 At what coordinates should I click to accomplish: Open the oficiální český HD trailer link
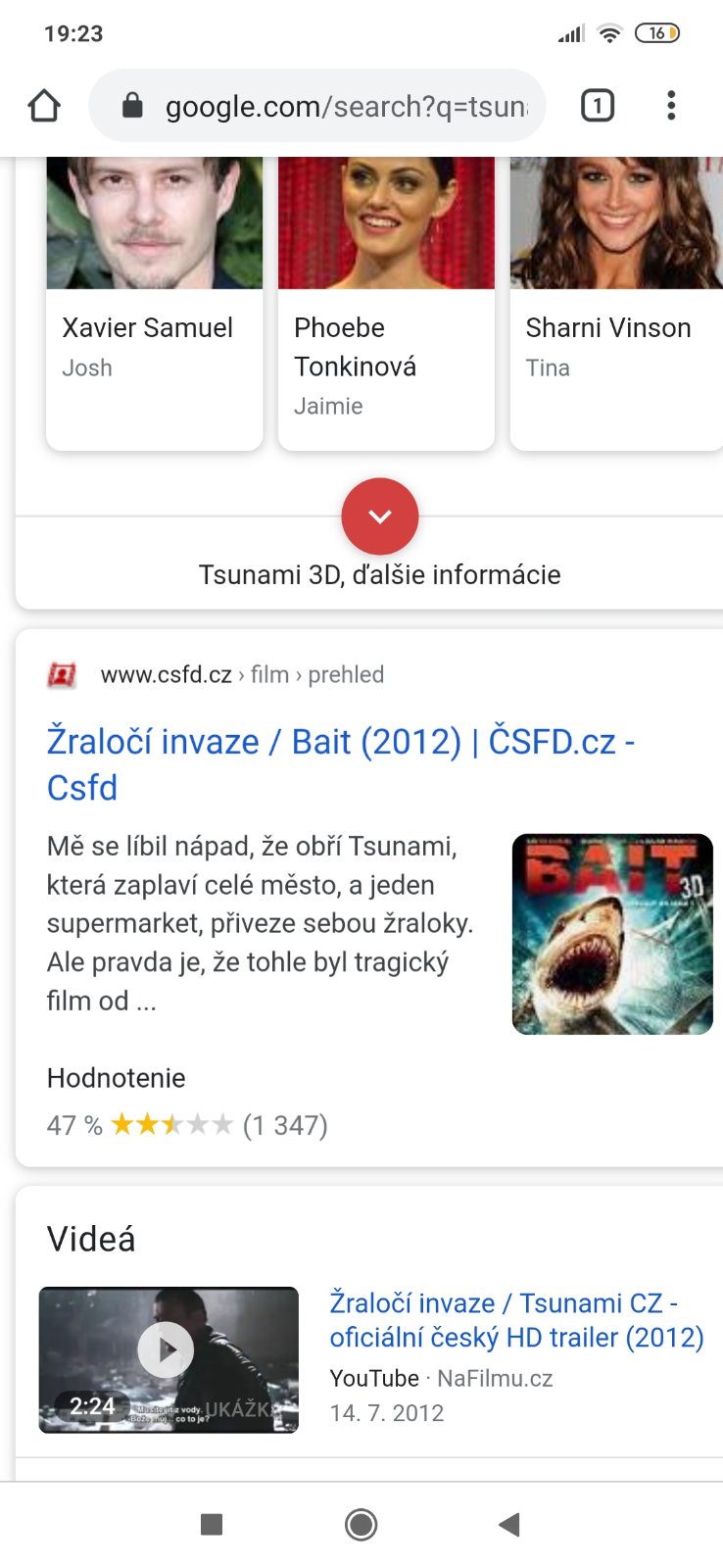(516, 1320)
